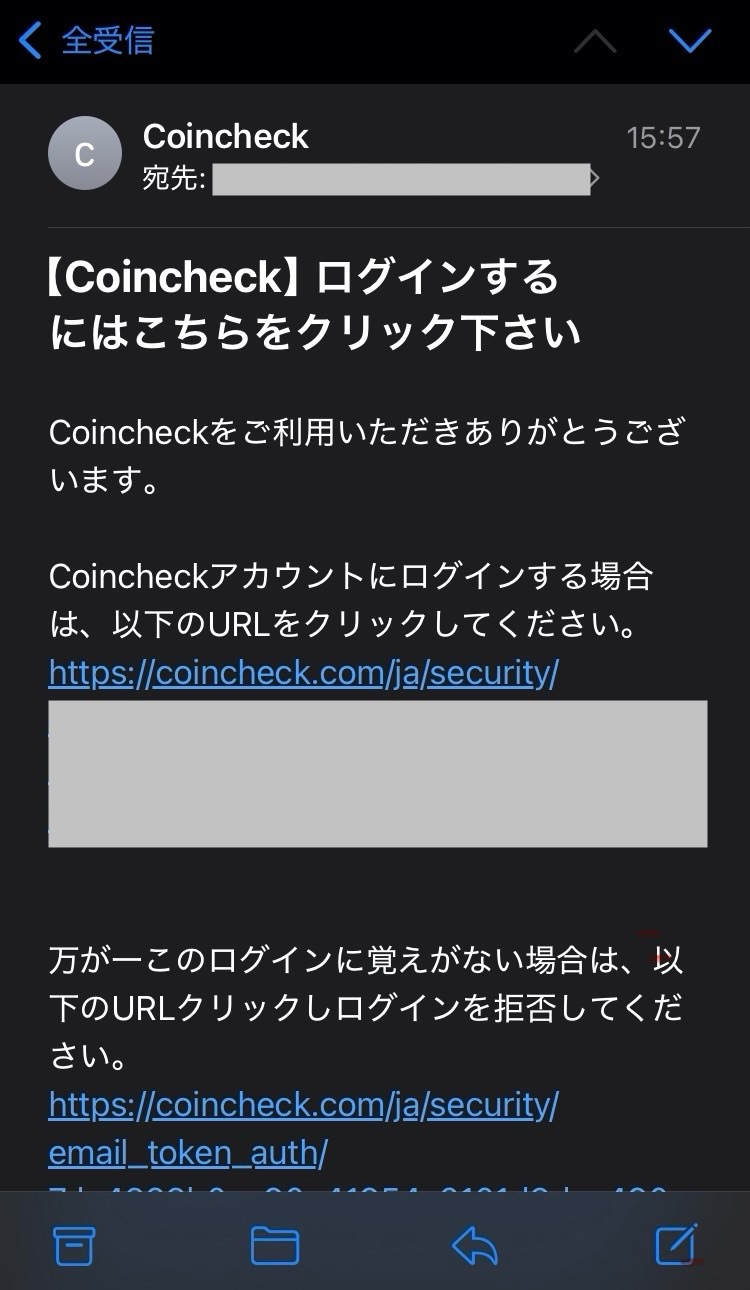Image resolution: width=750 pixels, height=1290 pixels.
Task: Open the first coincheck.com/ja/security login link
Action: 303,673
